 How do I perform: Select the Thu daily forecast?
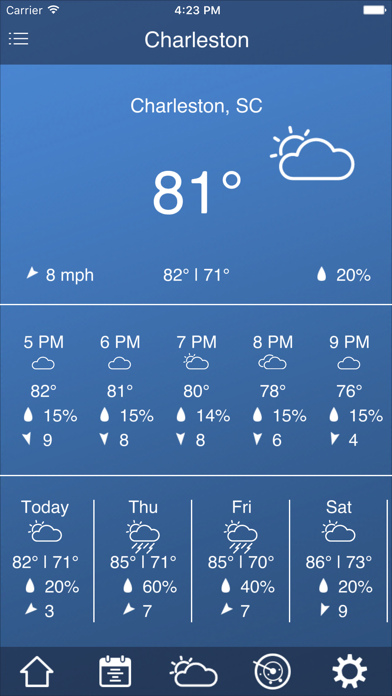click(143, 561)
